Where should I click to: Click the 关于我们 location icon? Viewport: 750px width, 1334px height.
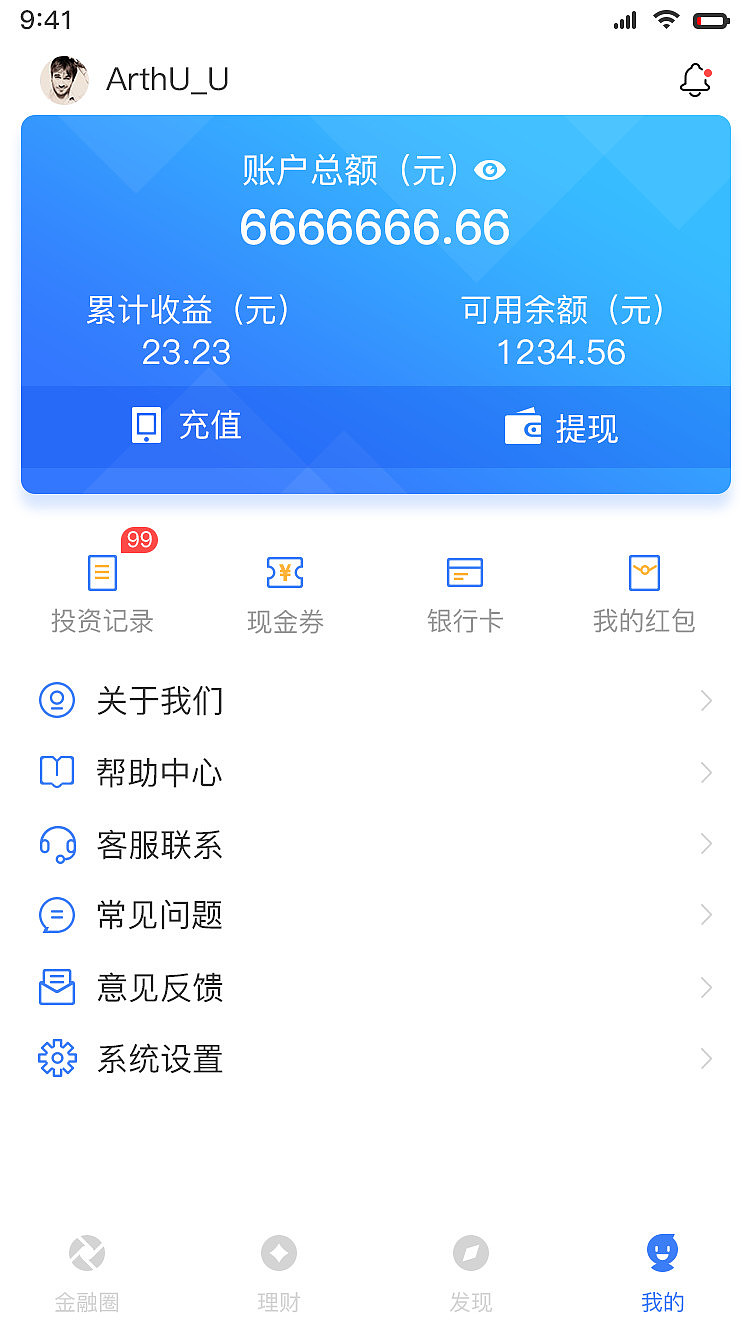57,700
